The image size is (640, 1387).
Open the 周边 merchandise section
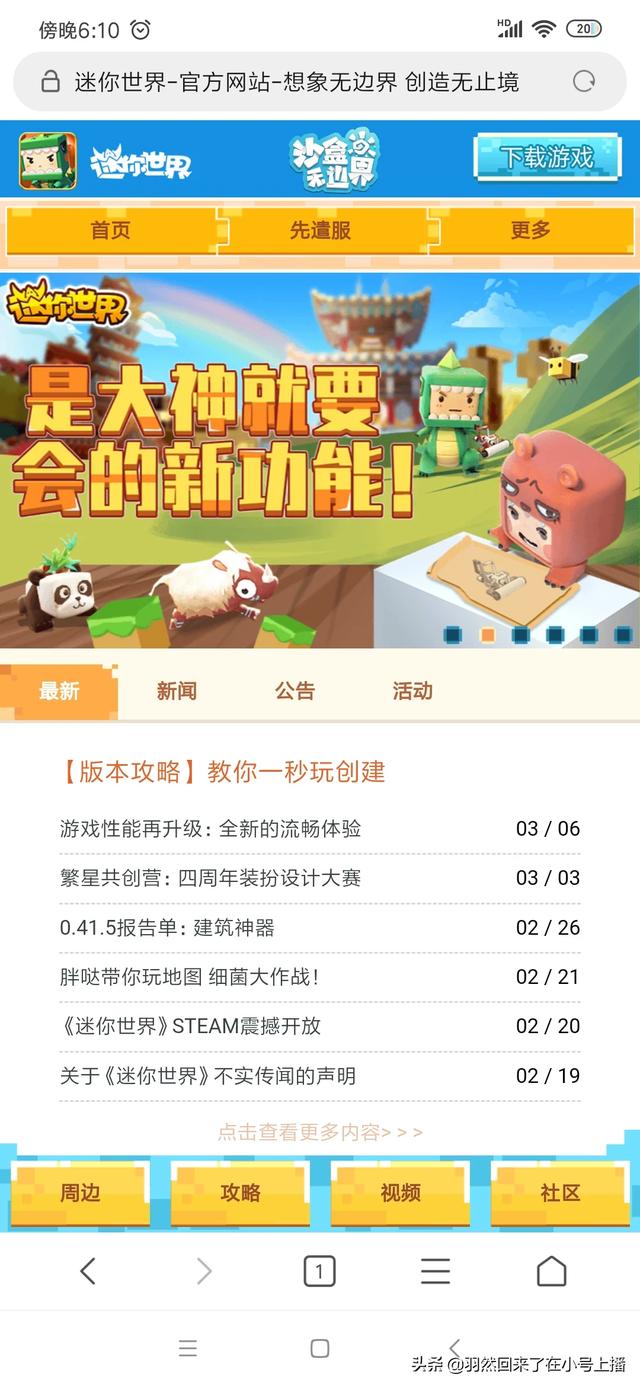(80, 1193)
